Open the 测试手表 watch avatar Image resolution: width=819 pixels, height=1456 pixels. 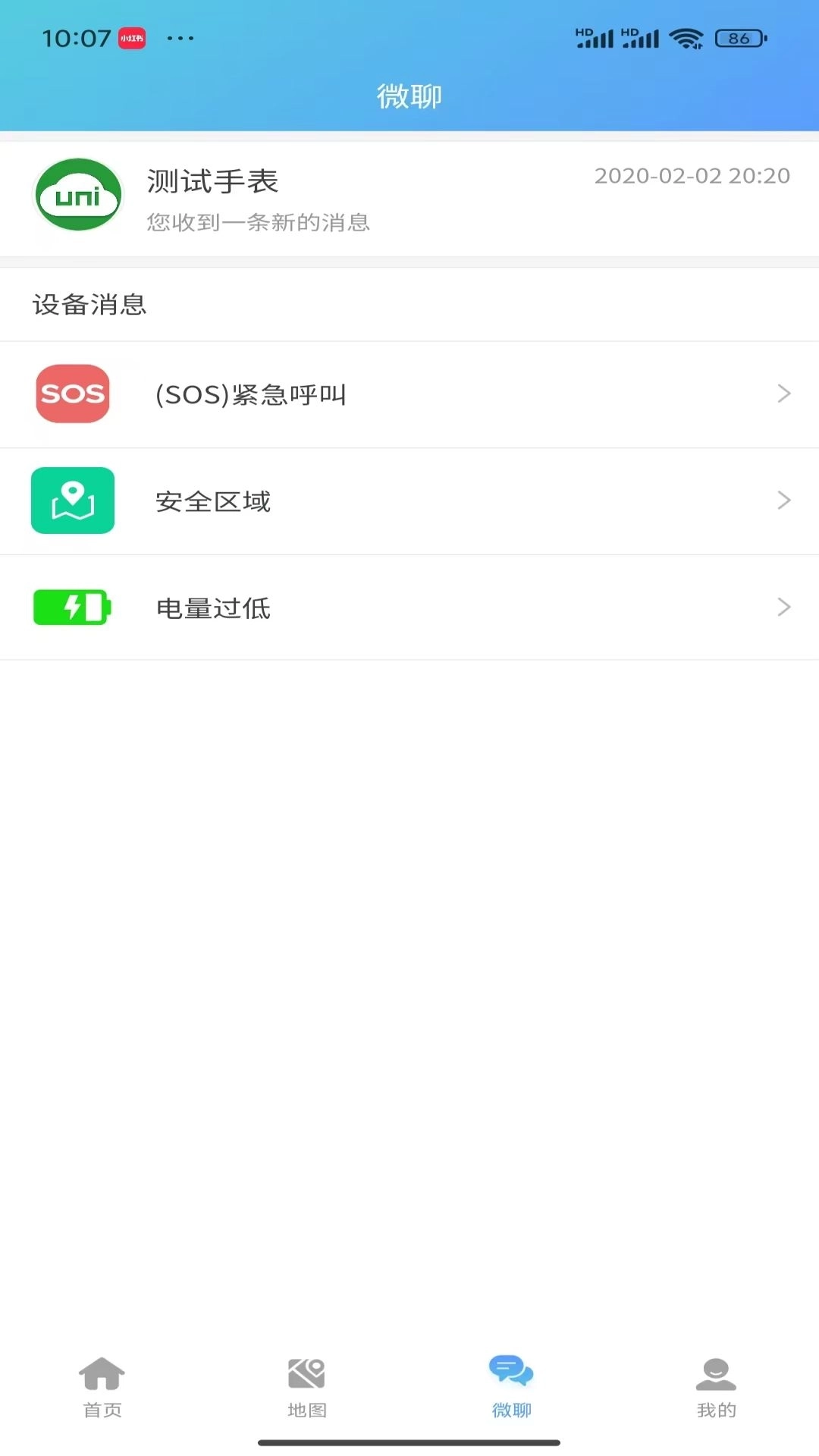[77, 194]
